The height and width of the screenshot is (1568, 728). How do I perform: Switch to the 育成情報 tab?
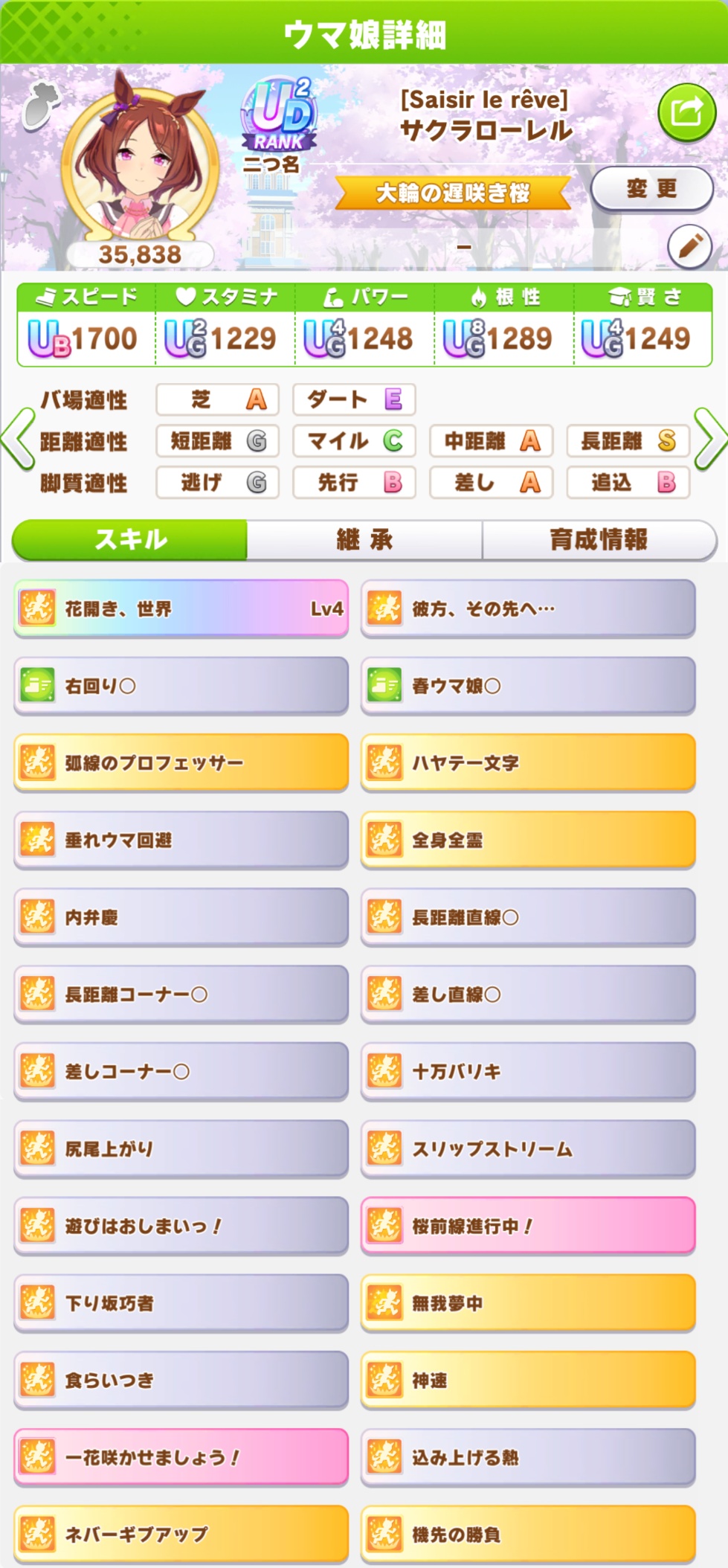pos(599,539)
